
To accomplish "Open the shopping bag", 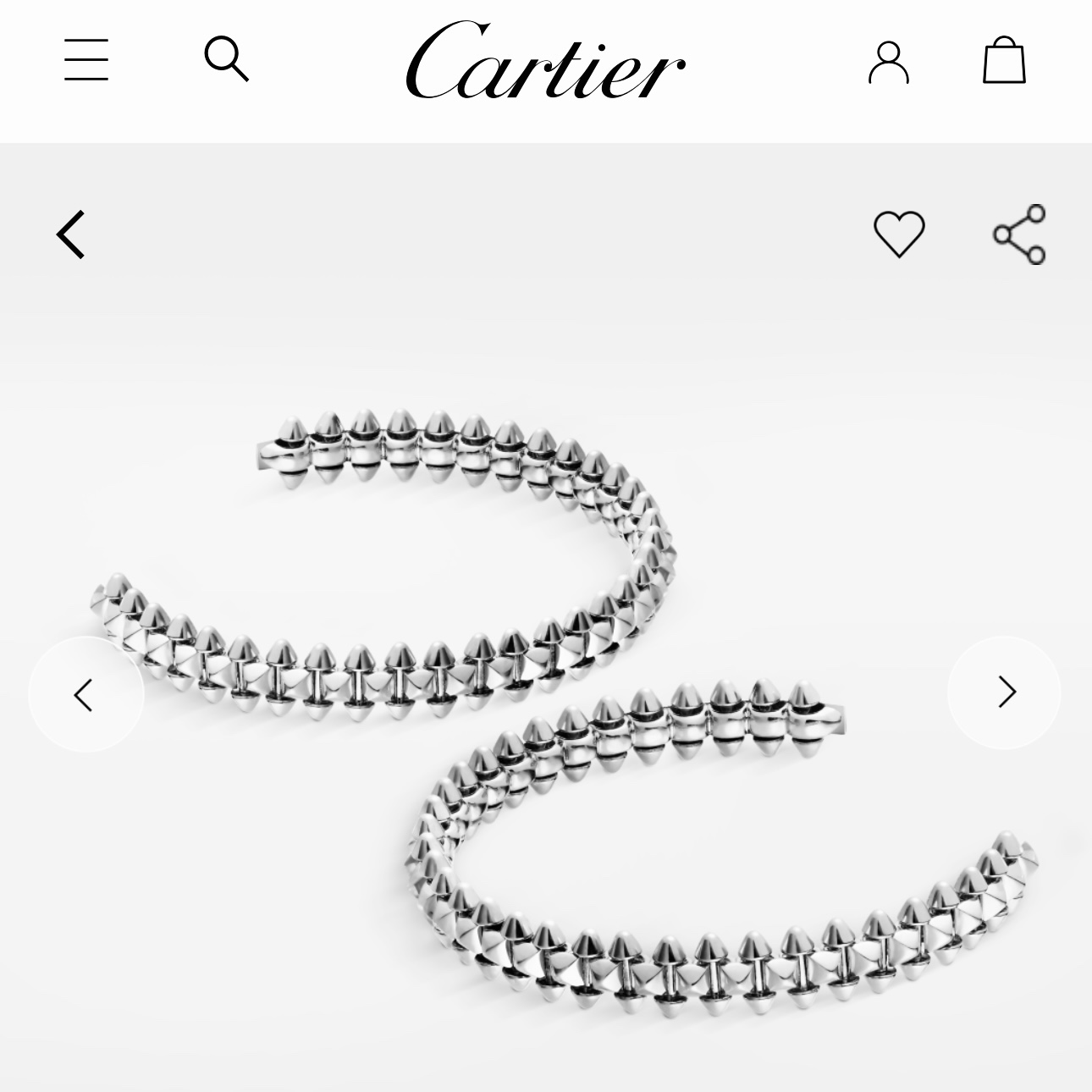I will pyautogui.click(x=1004, y=60).
